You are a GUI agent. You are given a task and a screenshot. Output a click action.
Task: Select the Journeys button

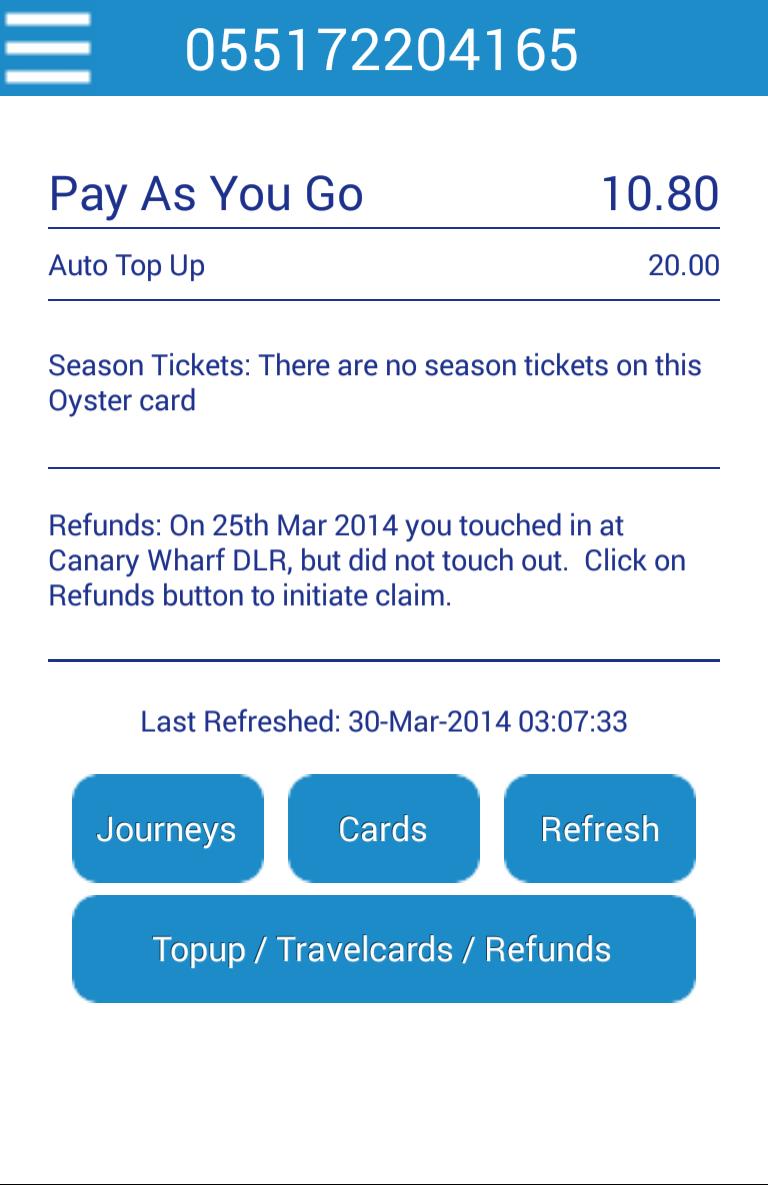tap(167, 828)
